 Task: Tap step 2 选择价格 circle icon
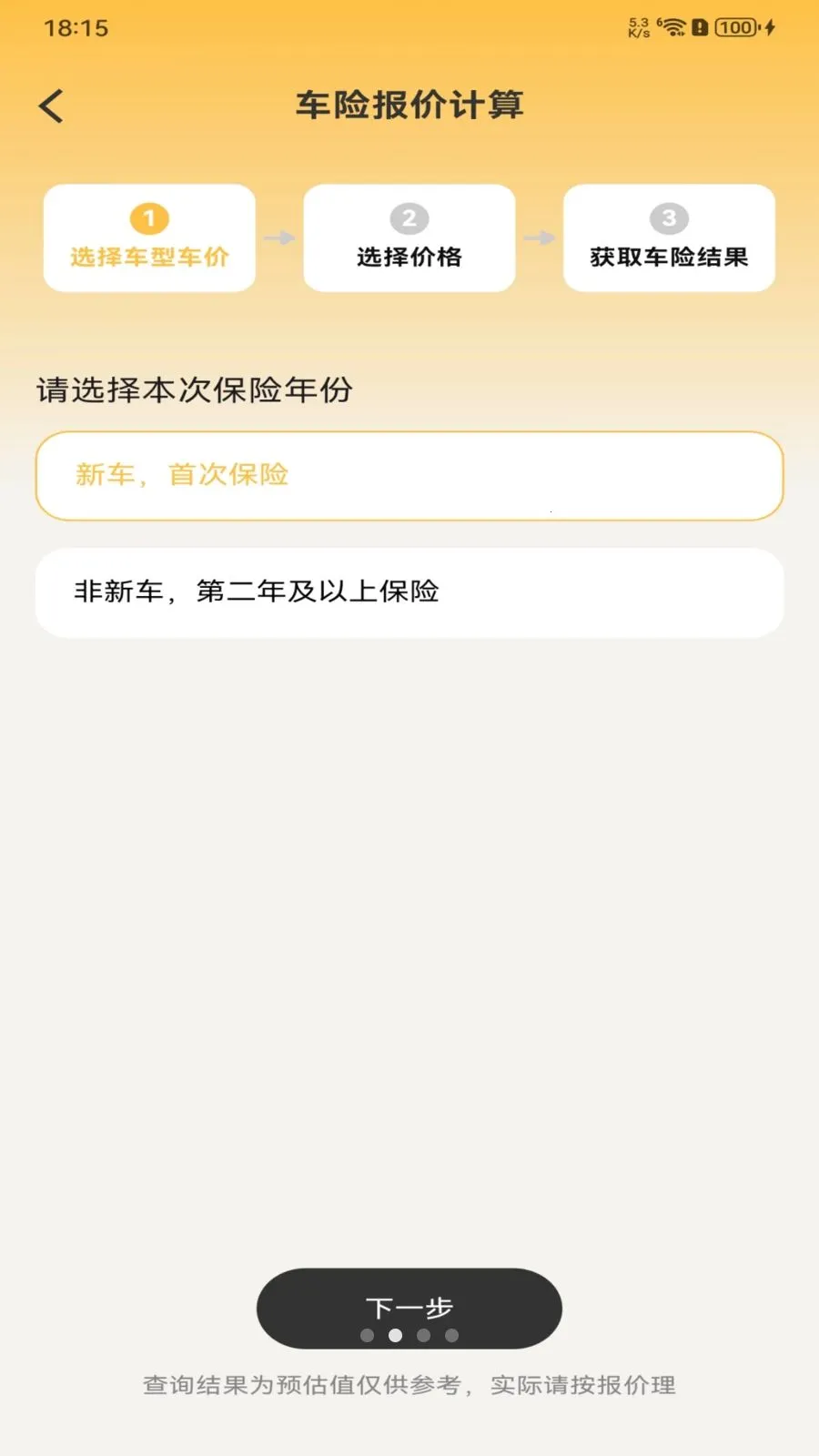[x=409, y=218]
